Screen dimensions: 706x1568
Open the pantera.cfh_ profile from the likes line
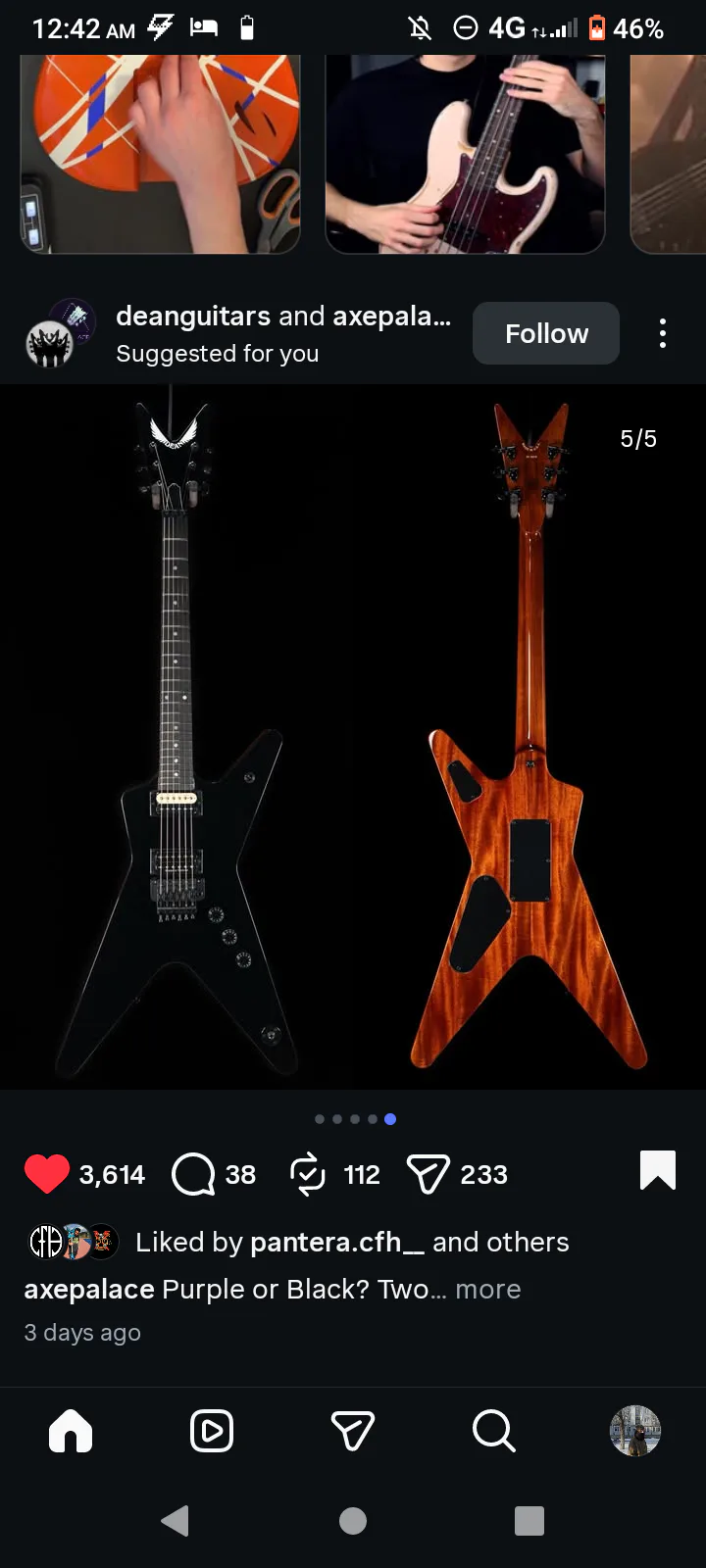click(337, 1242)
